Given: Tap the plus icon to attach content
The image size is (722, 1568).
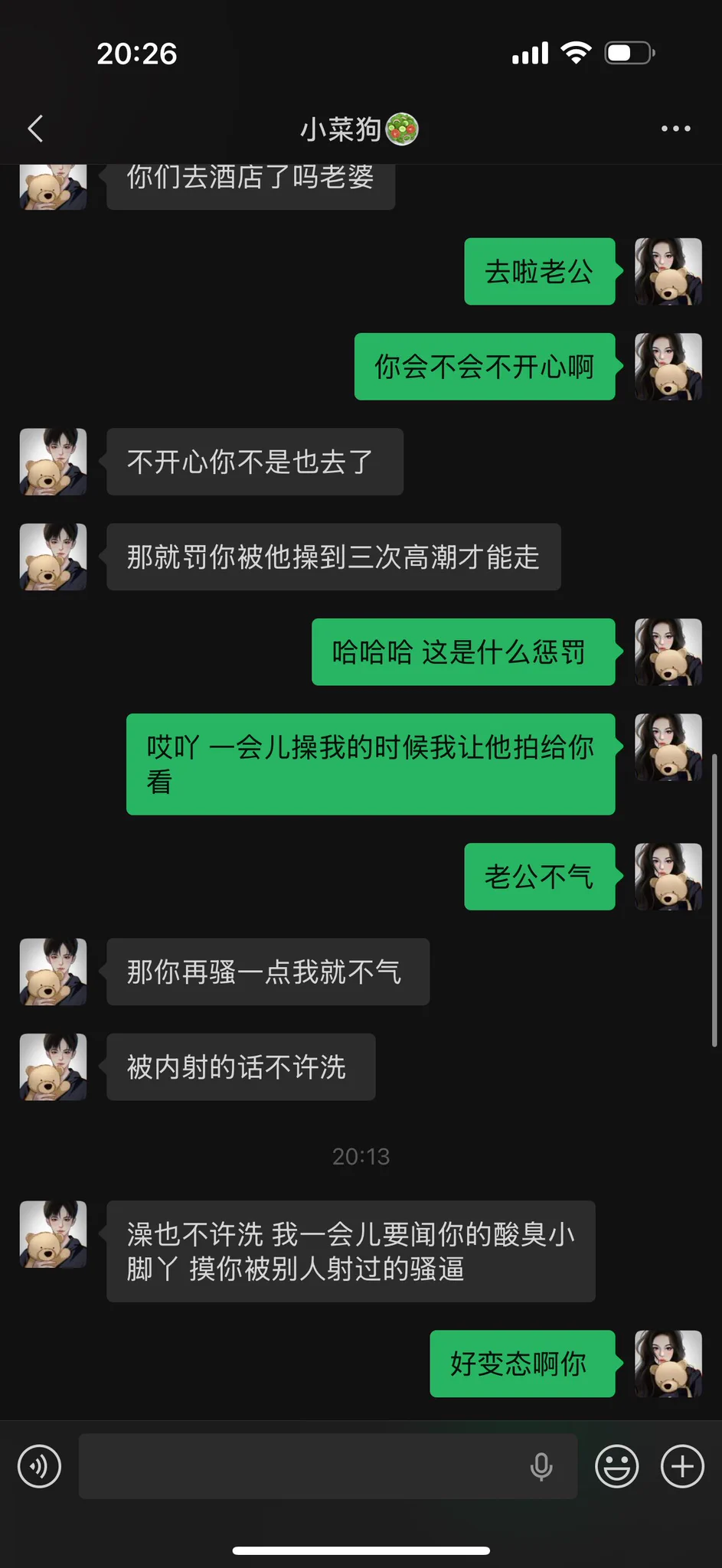Looking at the screenshot, I should coord(681,1466).
